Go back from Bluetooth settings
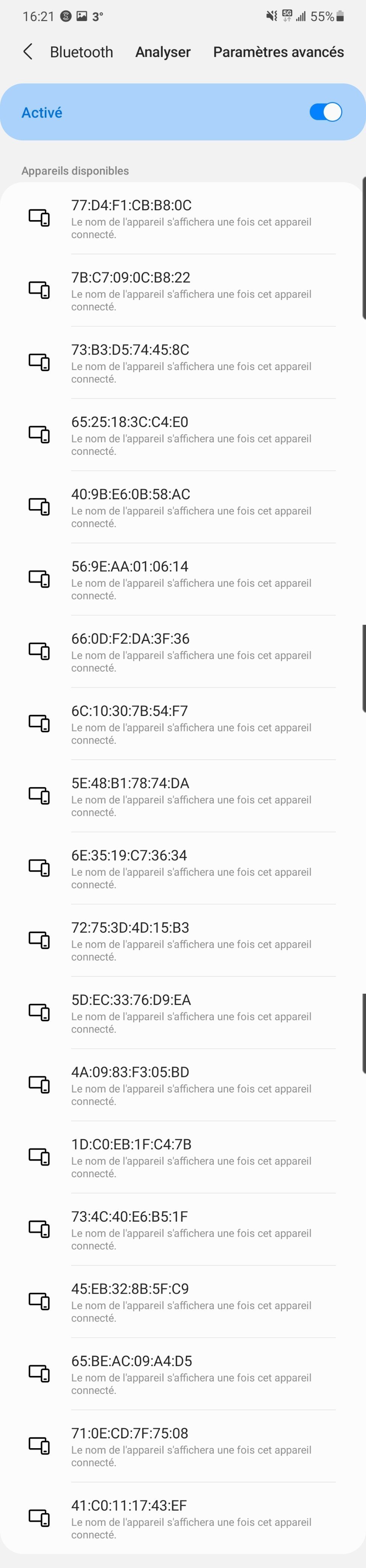Viewport: 366px width, 1568px height. click(x=28, y=52)
